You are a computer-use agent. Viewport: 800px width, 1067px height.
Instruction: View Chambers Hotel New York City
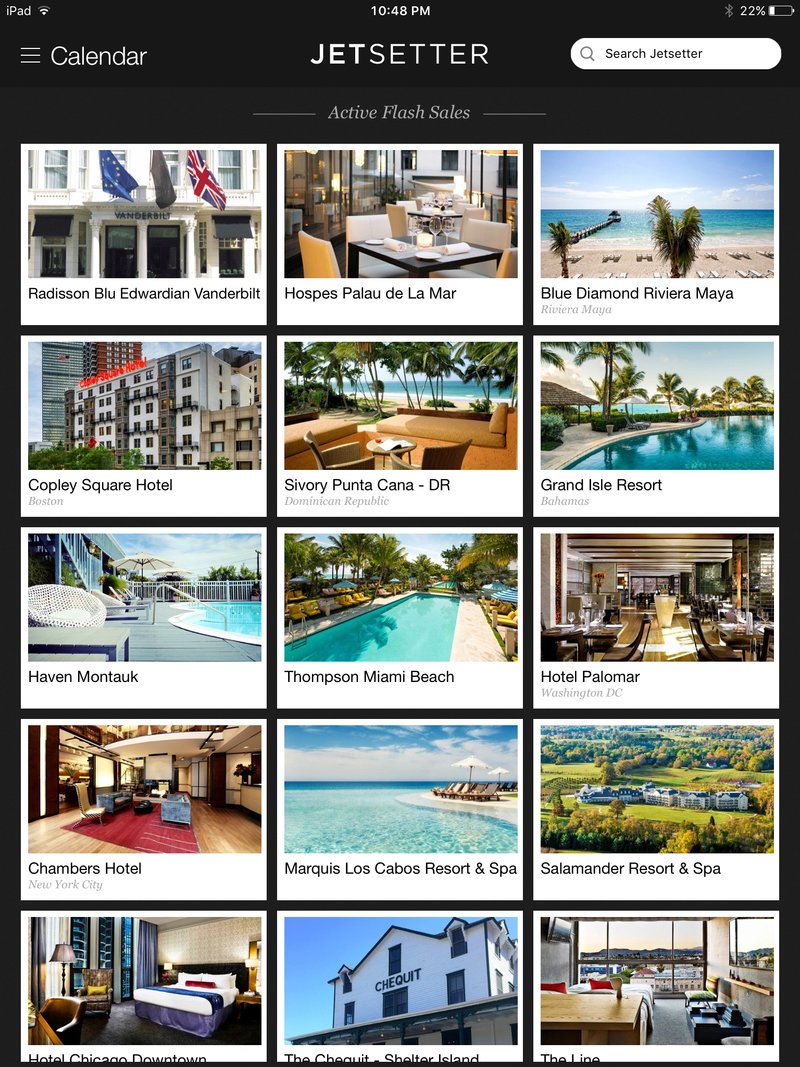pyautogui.click(x=144, y=809)
